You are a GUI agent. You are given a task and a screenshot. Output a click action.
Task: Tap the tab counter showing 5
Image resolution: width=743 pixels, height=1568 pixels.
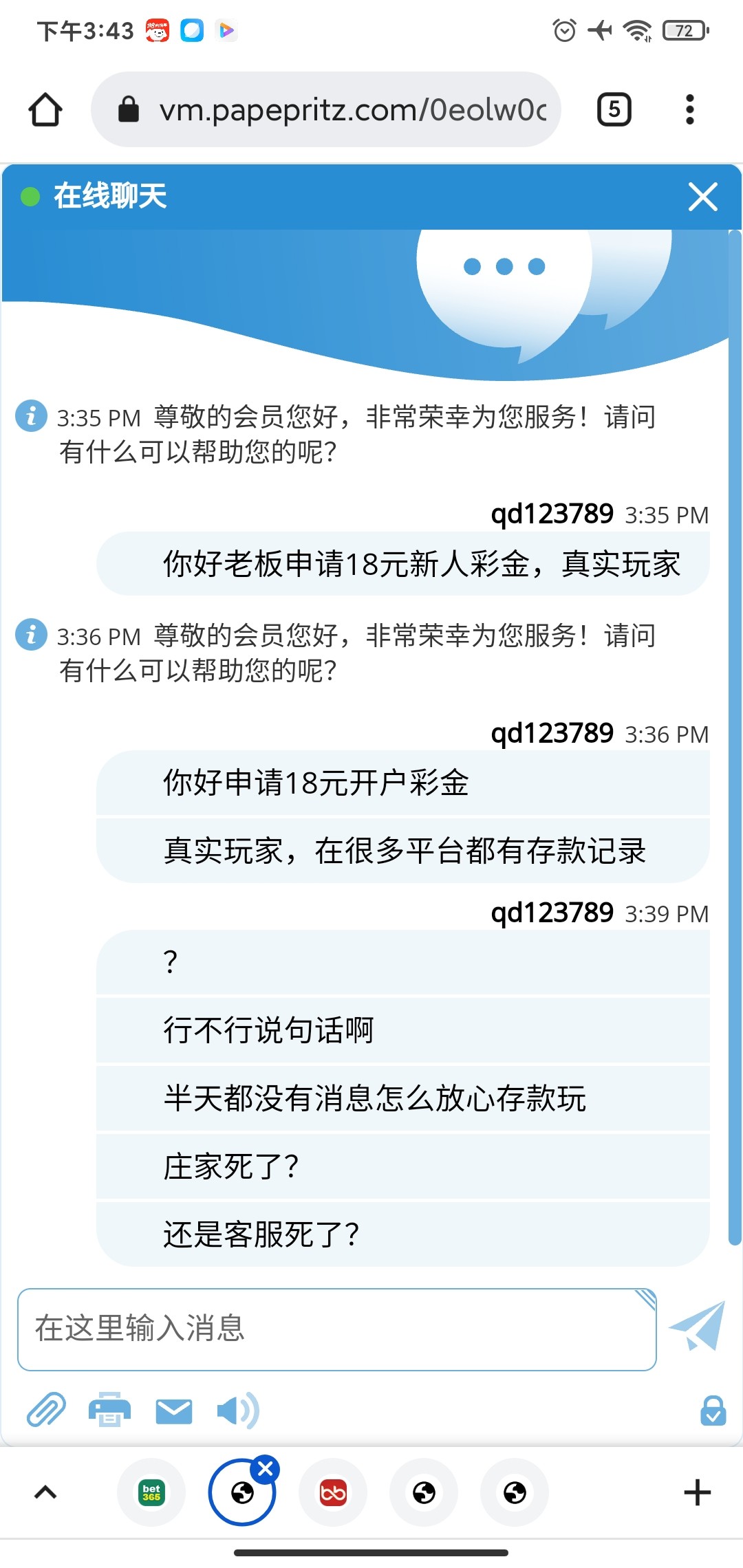pyautogui.click(x=614, y=109)
